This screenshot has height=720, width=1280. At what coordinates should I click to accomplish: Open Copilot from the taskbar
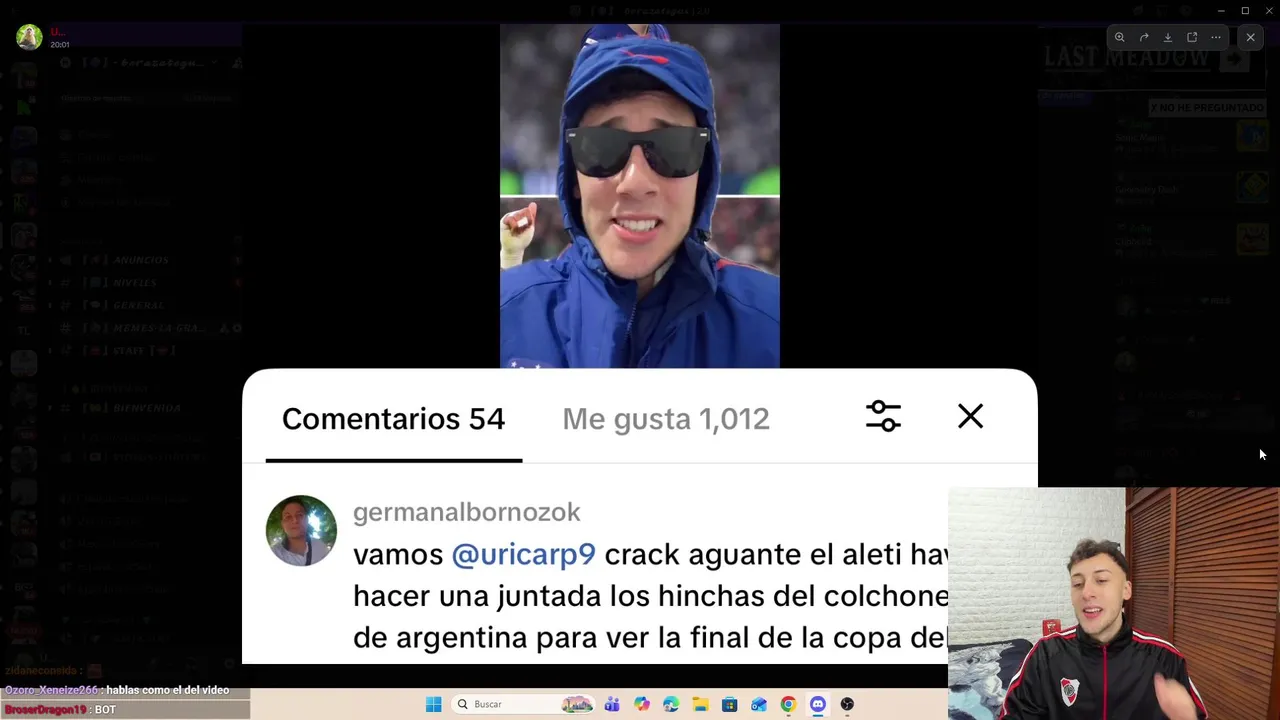[641, 704]
